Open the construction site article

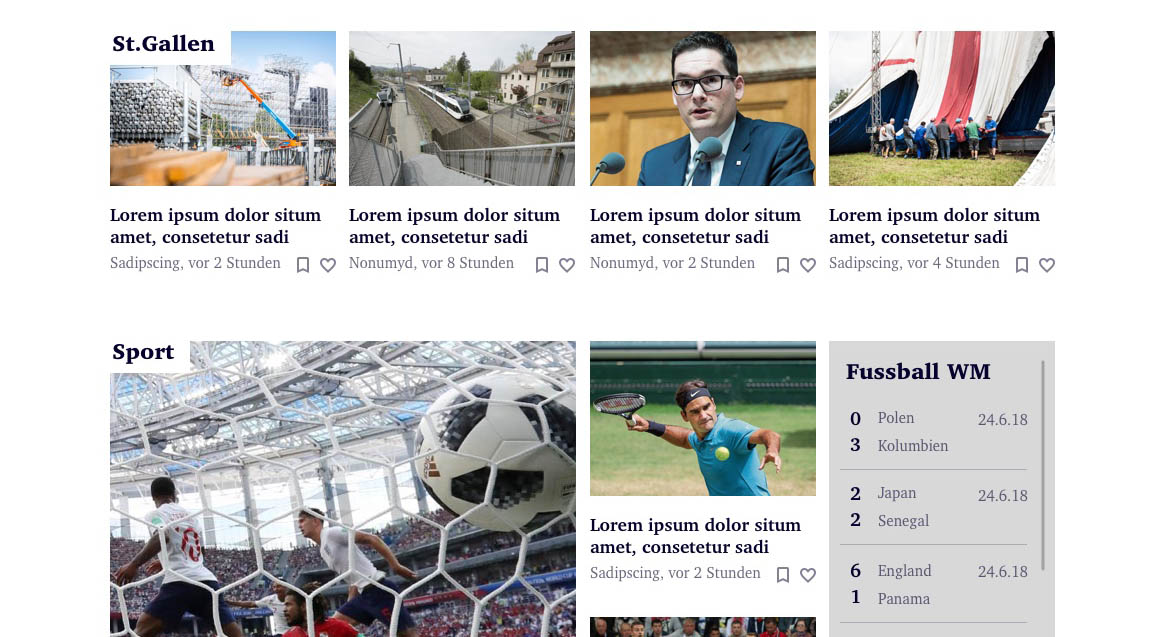click(x=215, y=226)
